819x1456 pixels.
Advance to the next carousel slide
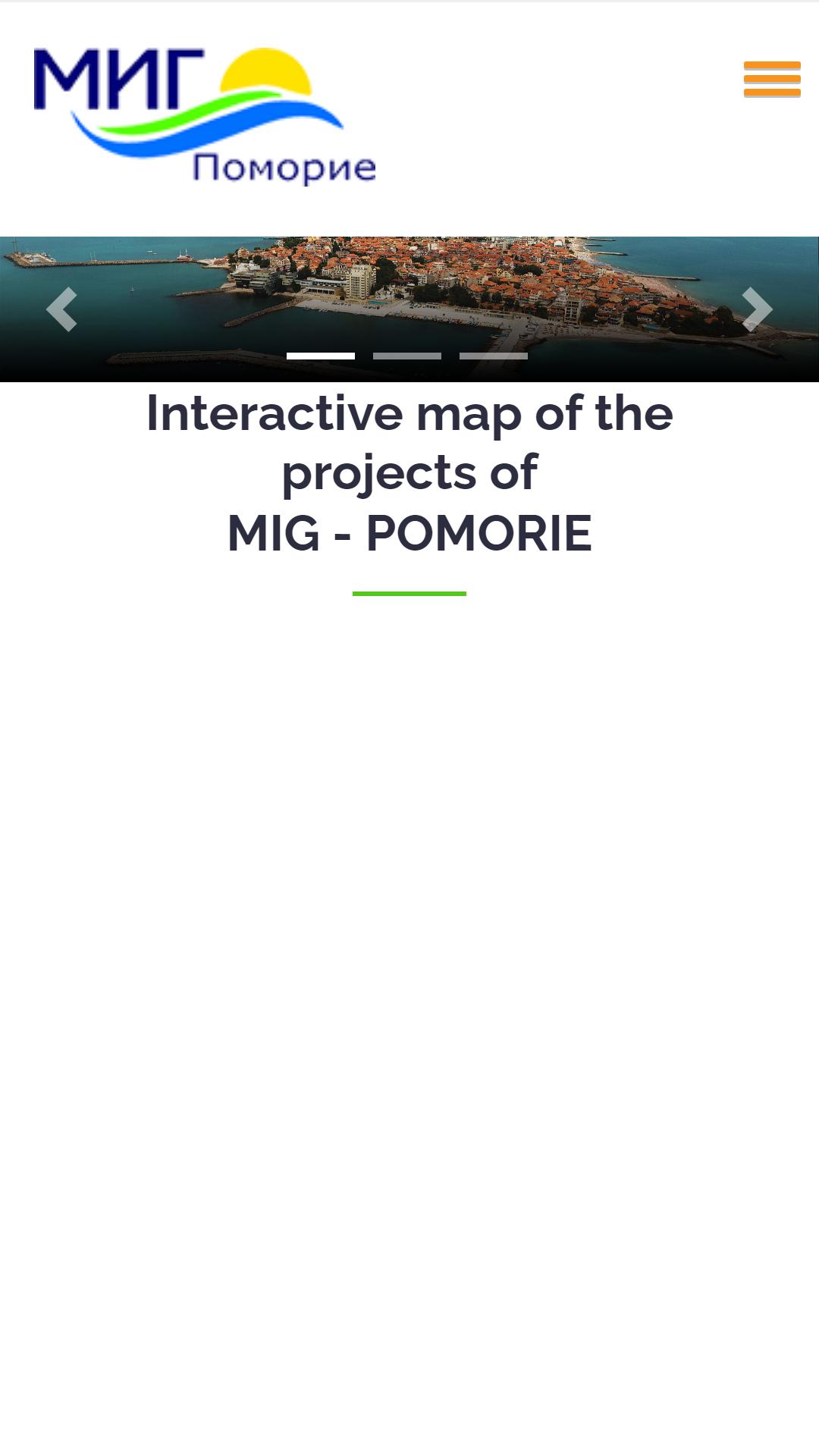pyautogui.click(x=757, y=309)
